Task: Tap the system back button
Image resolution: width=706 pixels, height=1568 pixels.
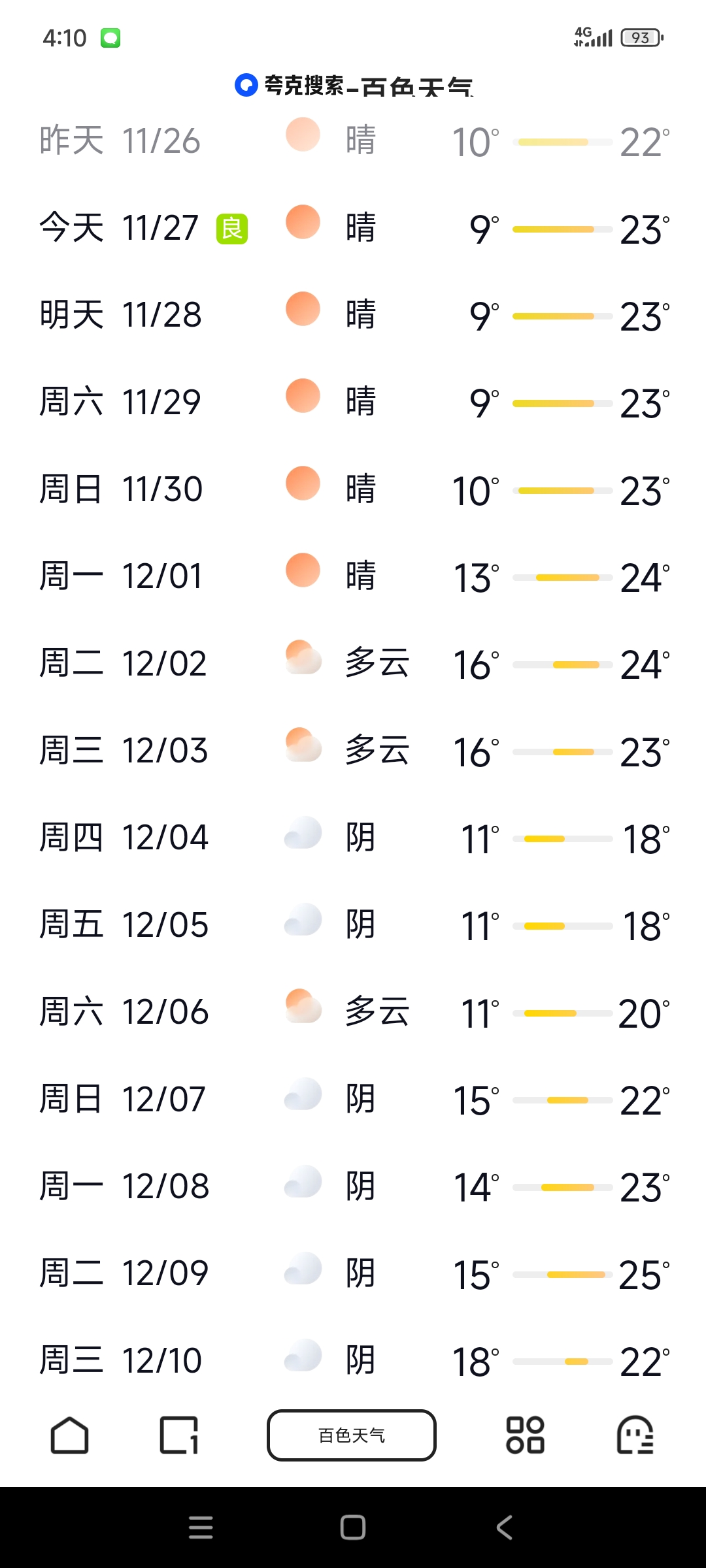Action: [505, 1527]
